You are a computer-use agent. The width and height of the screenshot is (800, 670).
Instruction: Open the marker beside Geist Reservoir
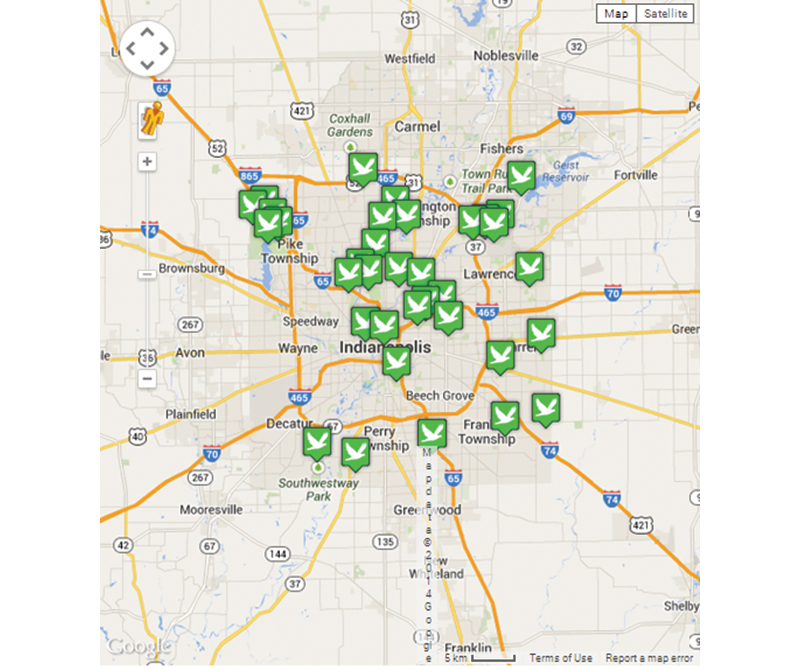point(520,176)
